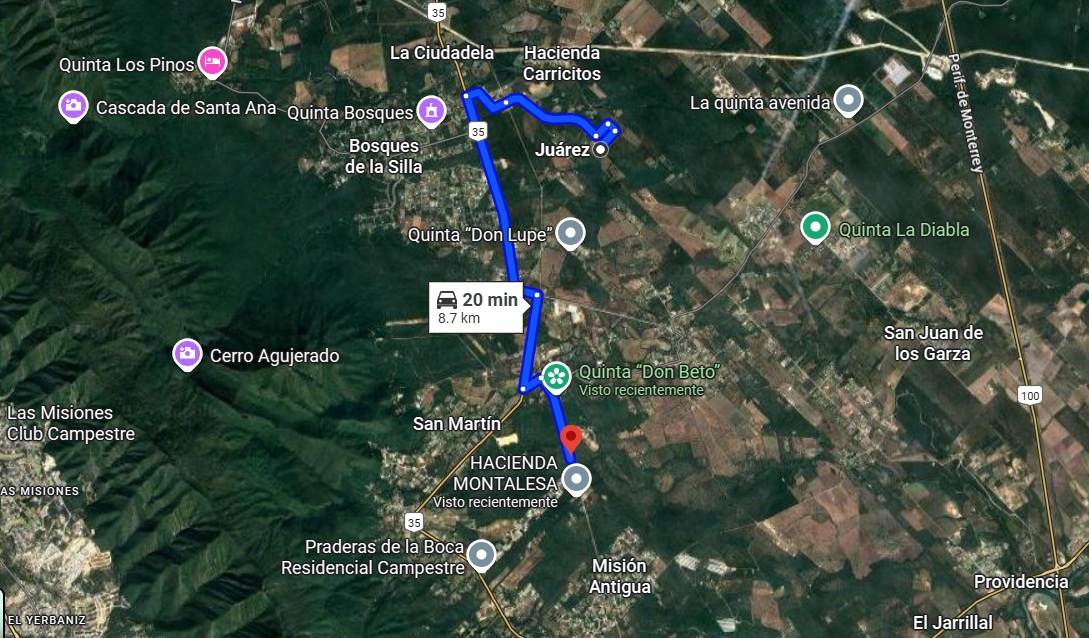Image resolution: width=1089 pixels, height=638 pixels.
Task: Open the Praderas de la Boca Residencial pin
Action: click(482, 554)
